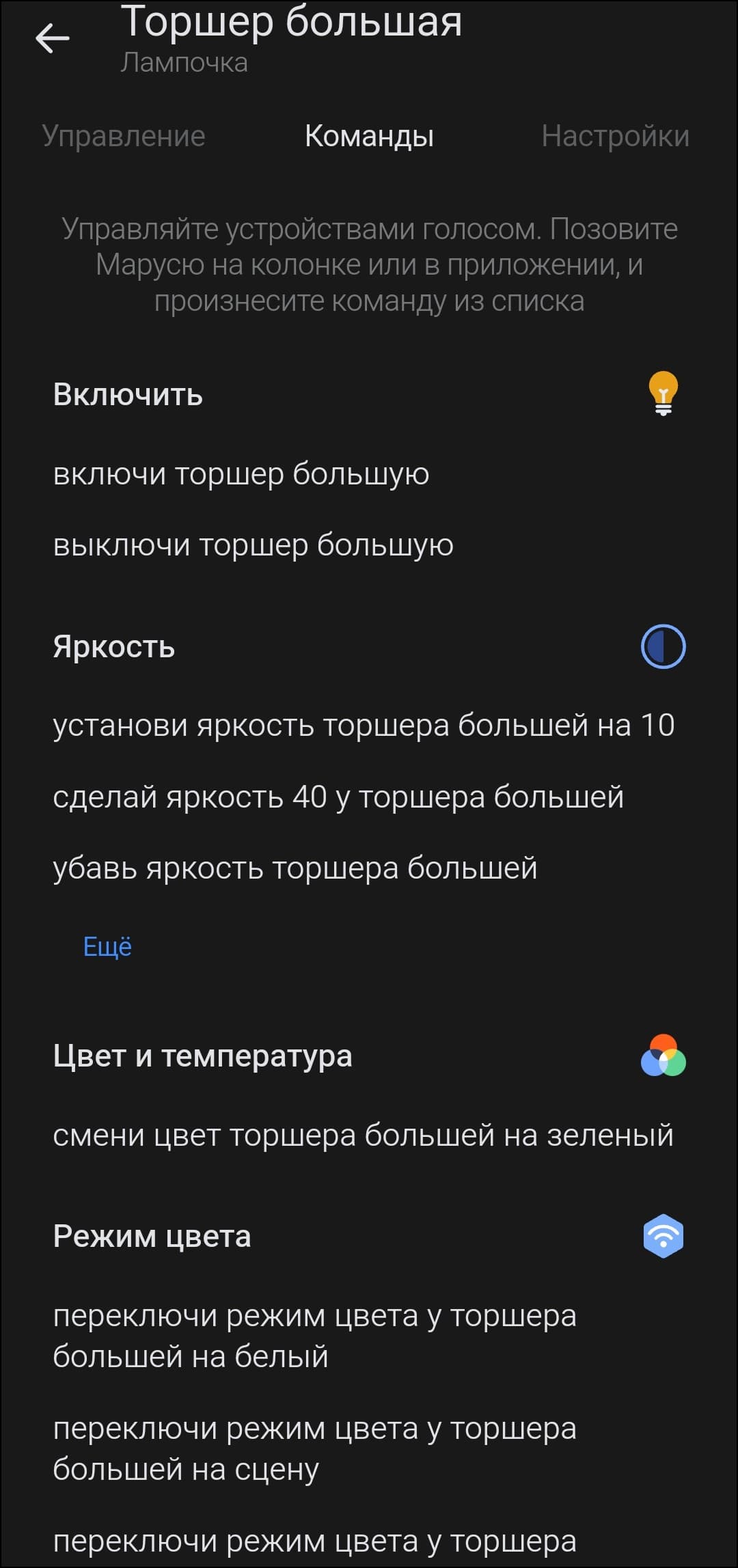Expand brightness commands with Ещё
Screen dimensions: 738x1568
click(107, 946)
